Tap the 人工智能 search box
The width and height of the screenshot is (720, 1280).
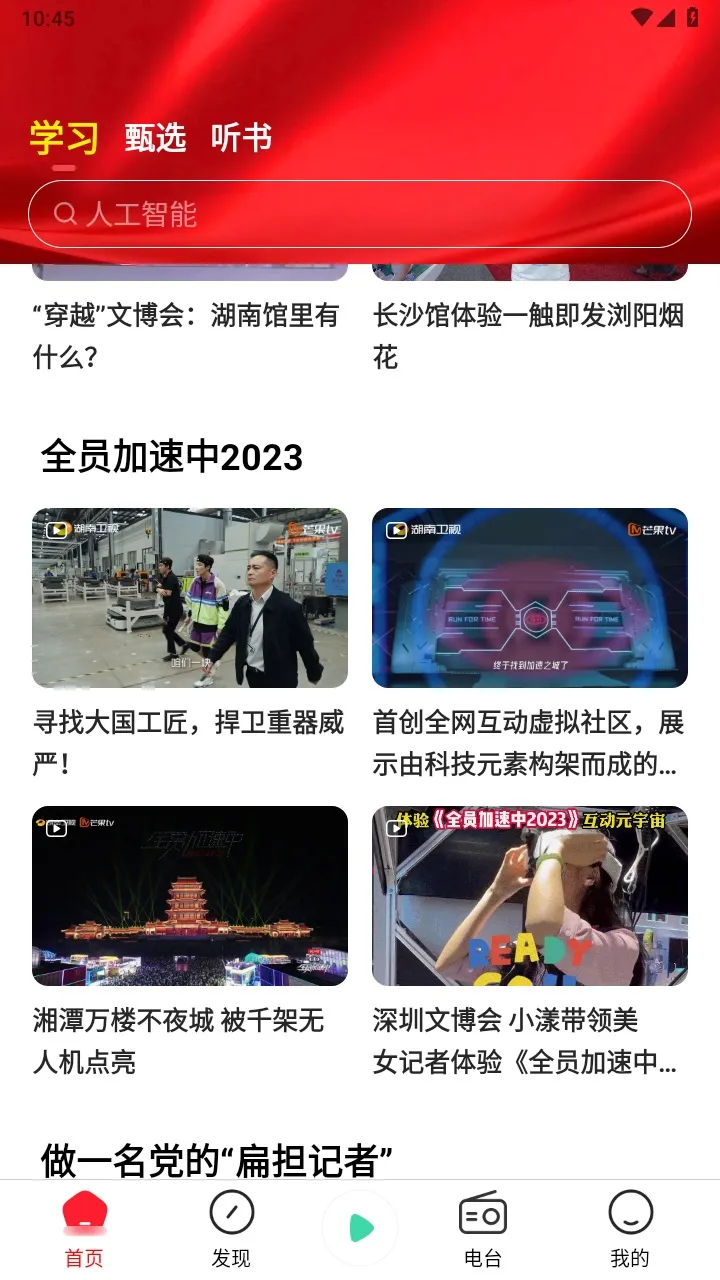pyautogui.click(x=360, y=214)
